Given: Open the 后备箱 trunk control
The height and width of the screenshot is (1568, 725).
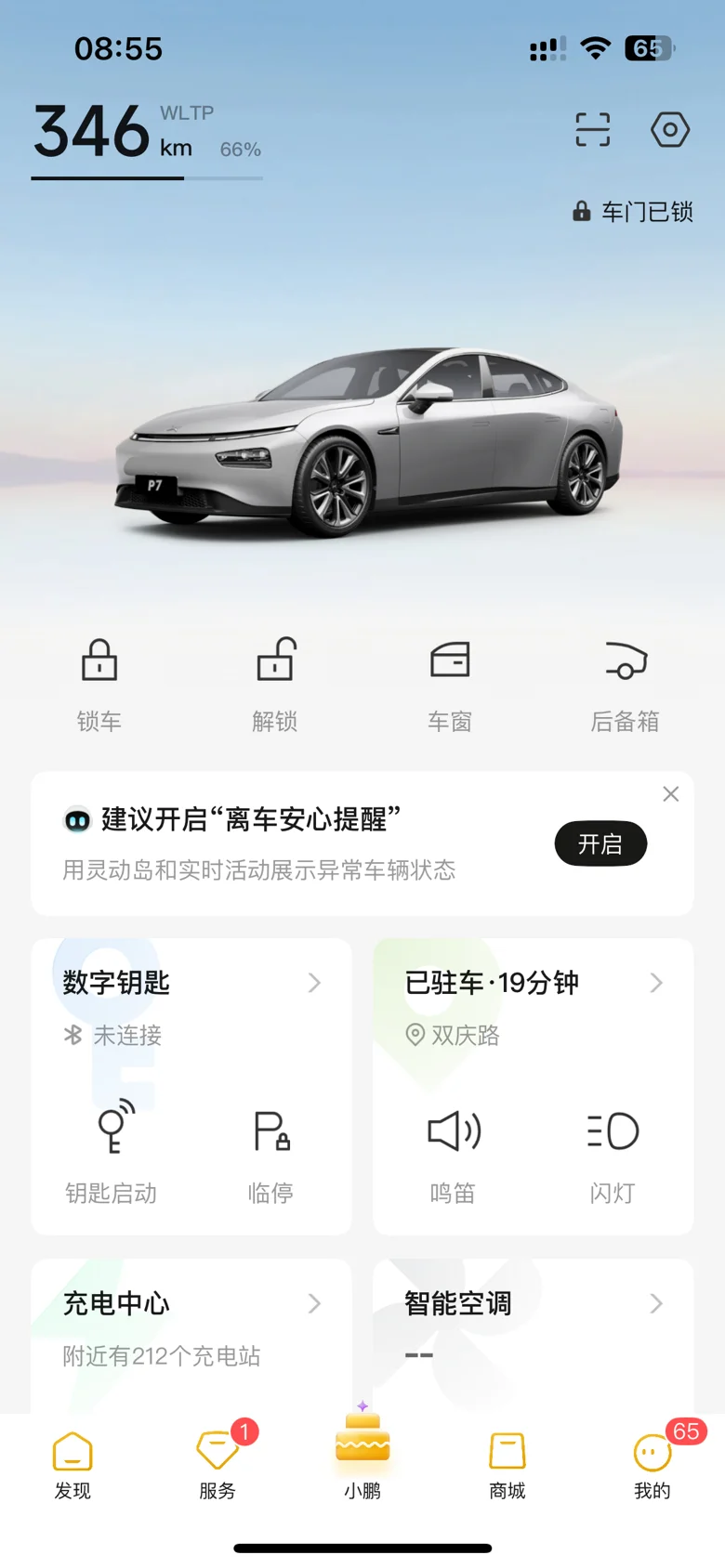Looking at the screenshot, I should point(625,683).
